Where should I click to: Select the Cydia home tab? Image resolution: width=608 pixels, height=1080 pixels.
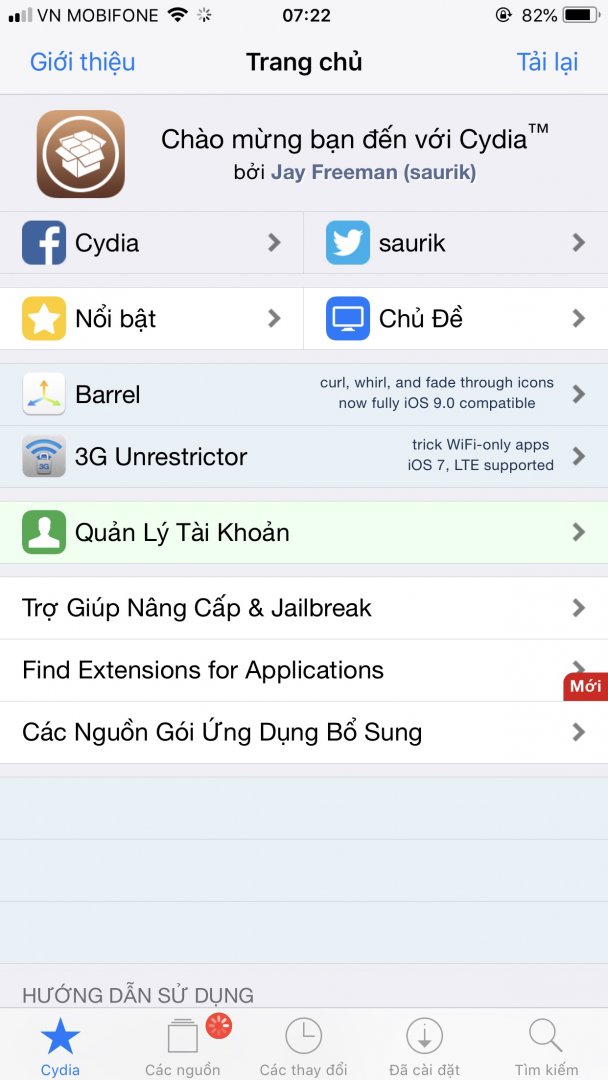[60, 1046]
